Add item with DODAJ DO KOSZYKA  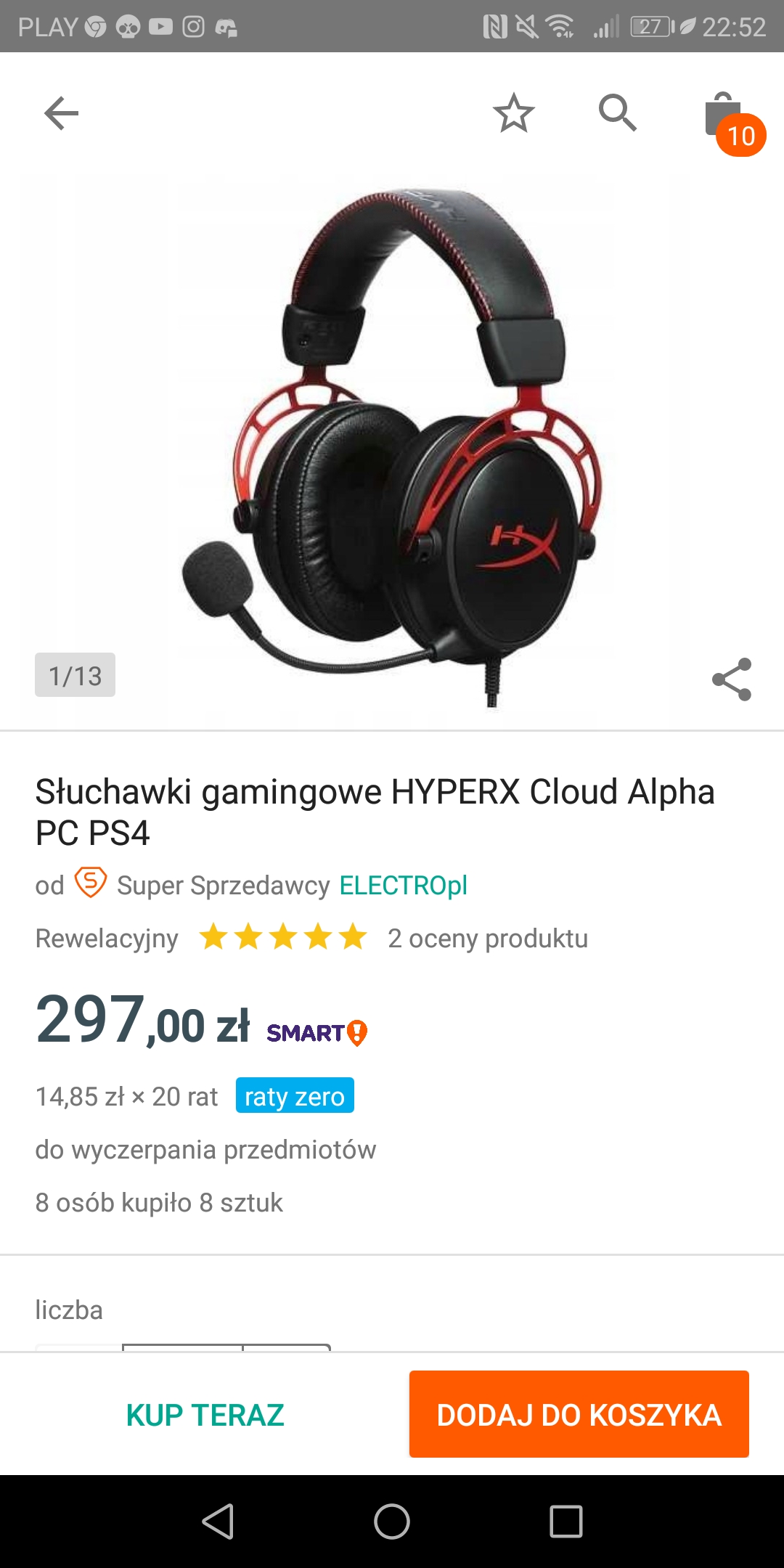pyautogui.click(x=579, y=1415)
